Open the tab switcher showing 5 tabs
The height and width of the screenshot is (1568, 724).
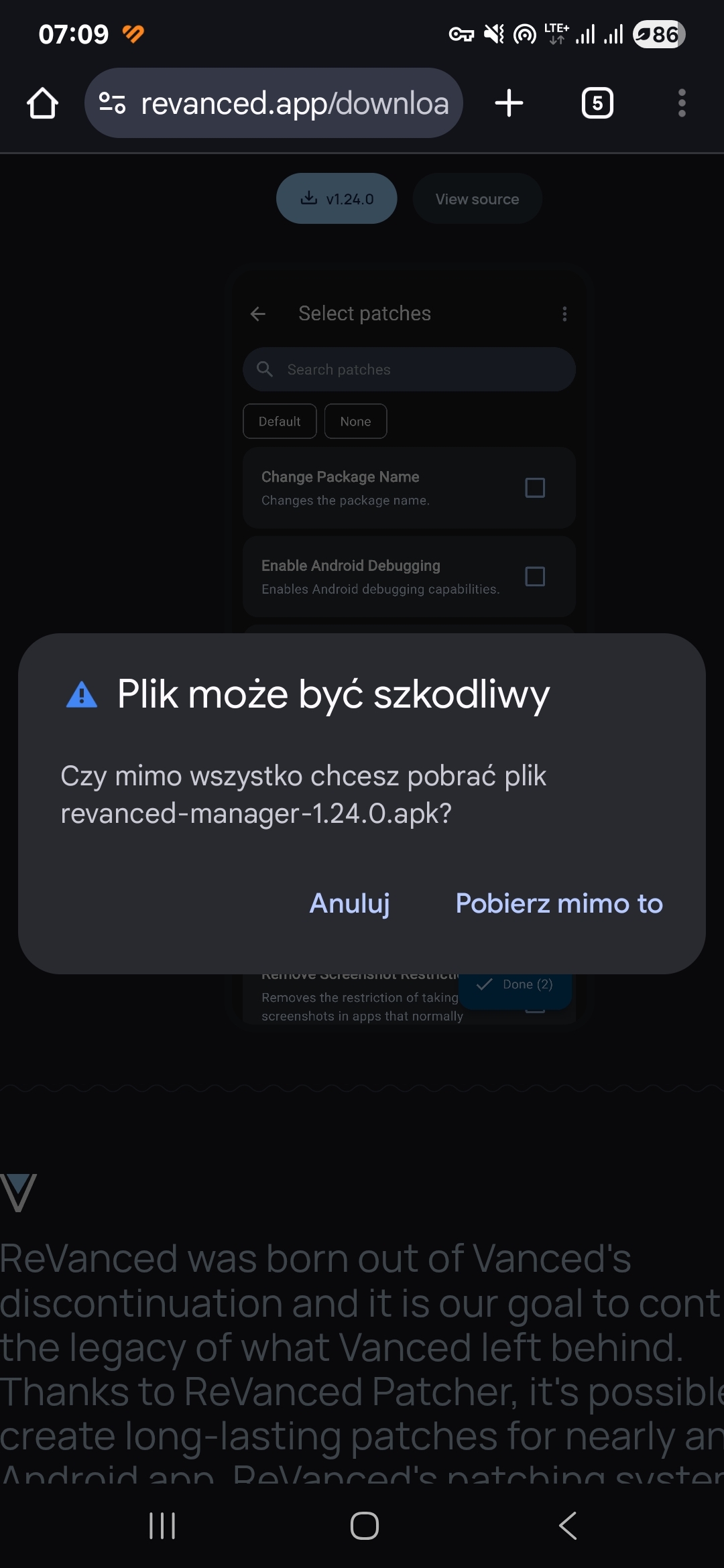[x=597, y=103]
